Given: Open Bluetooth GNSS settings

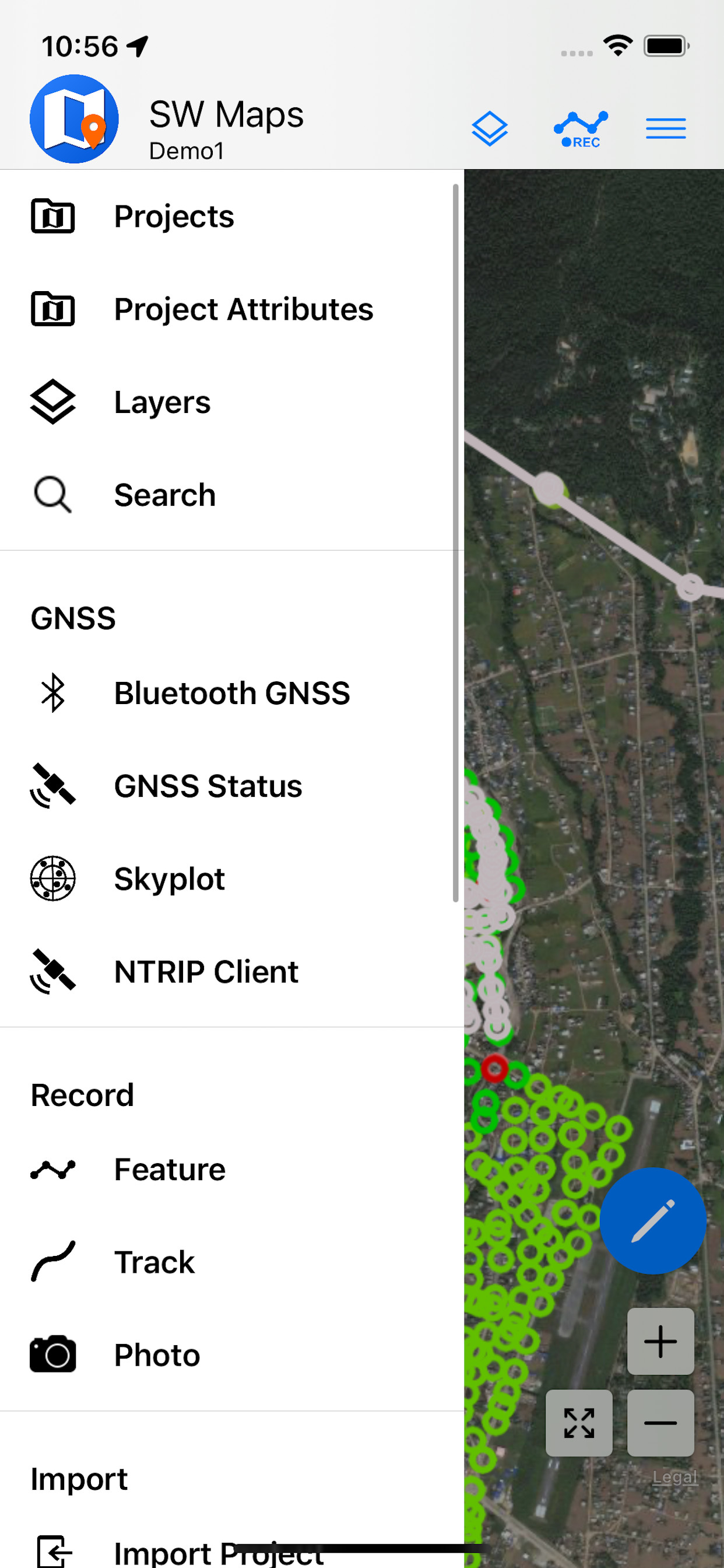Looking at the screenshot, I should (x=232, y=694).
